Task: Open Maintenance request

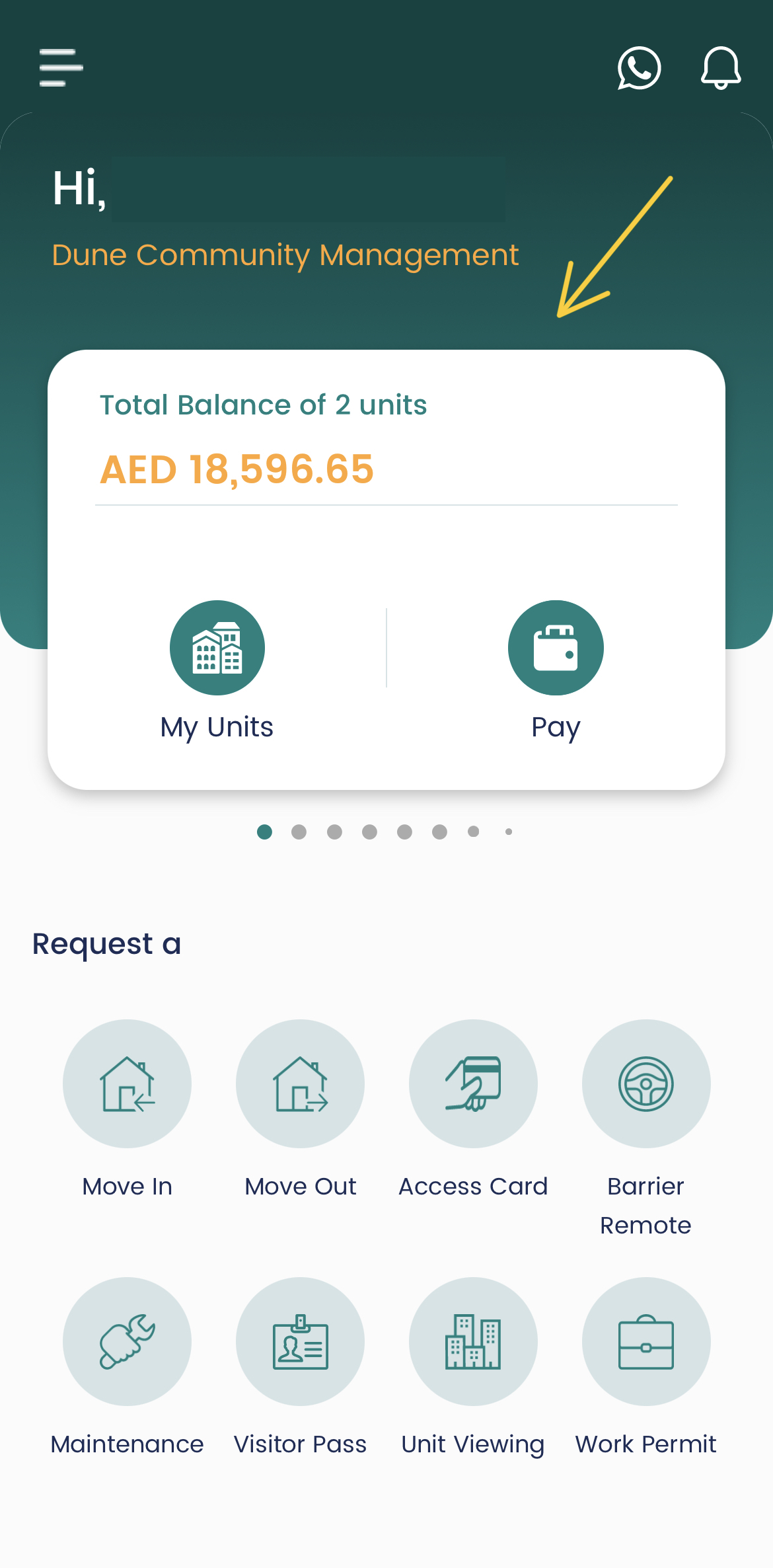Action: 128,1341
